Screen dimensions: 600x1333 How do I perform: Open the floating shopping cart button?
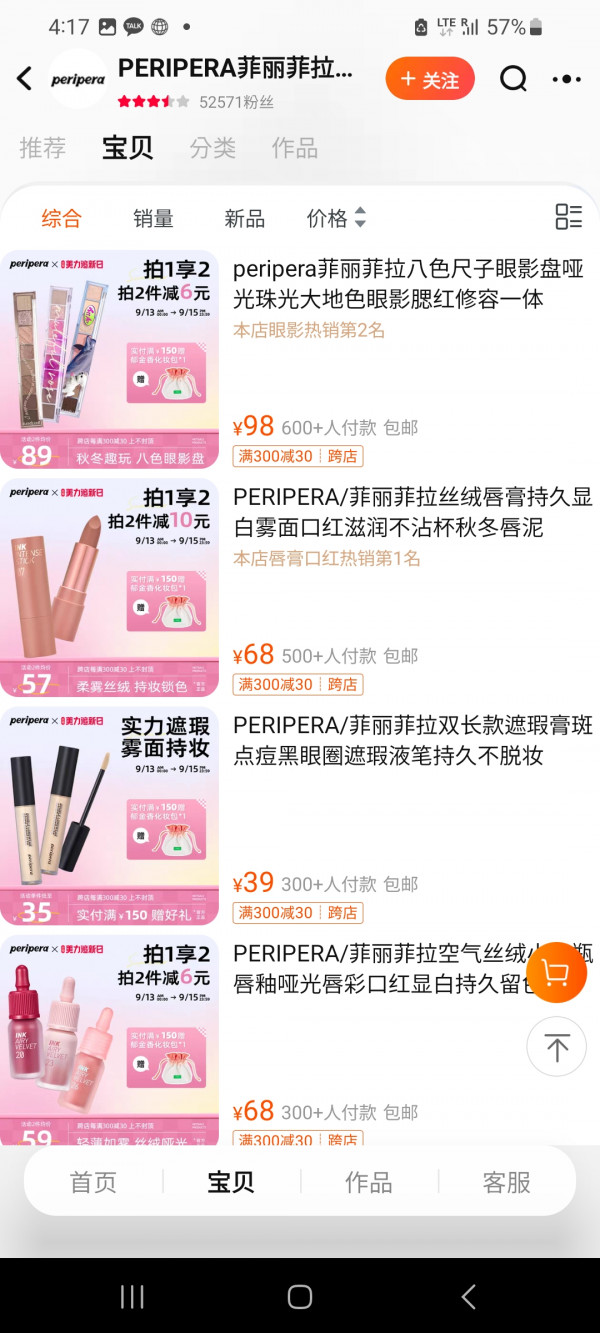(556, 972)
